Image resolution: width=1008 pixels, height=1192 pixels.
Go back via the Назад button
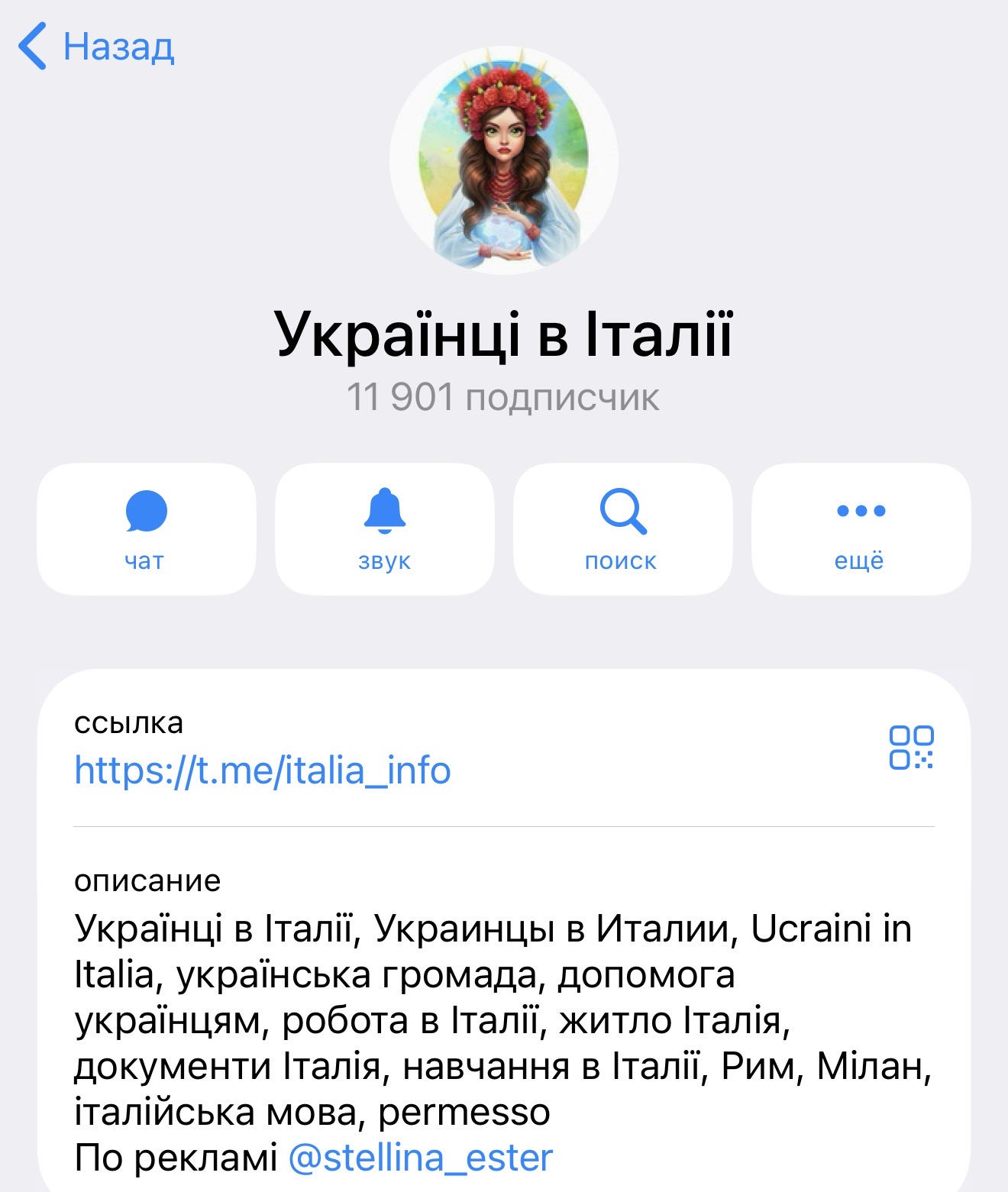point(96,47)
